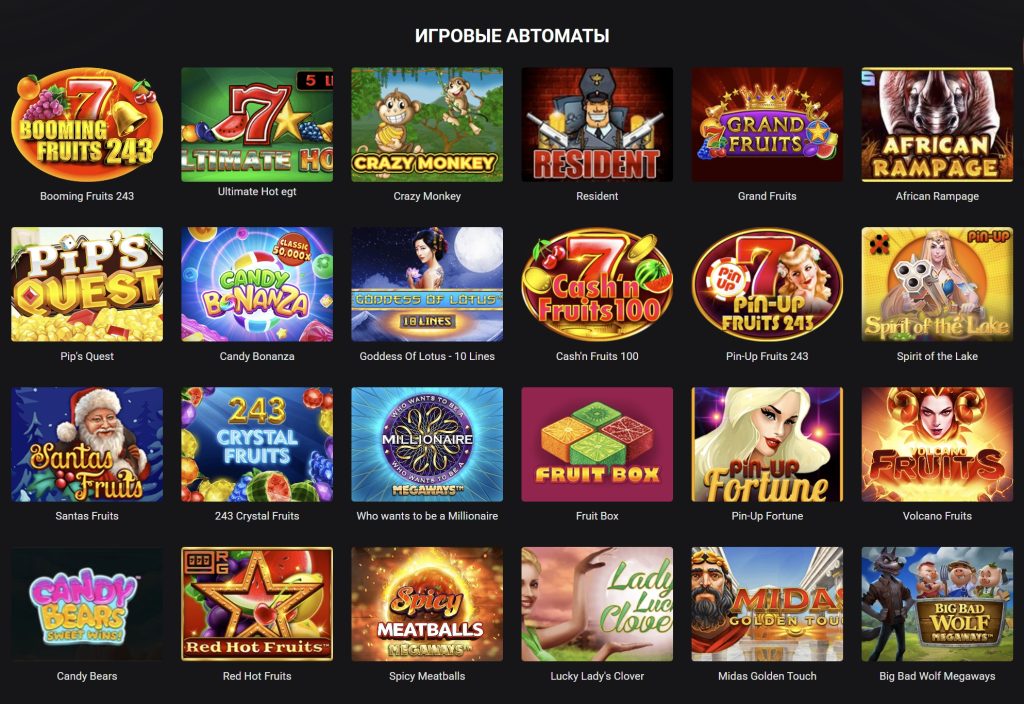The height and width of the screenshot is (704, 1024).
Task: Open the Resident slot machine
Action: tap(597, 125)
